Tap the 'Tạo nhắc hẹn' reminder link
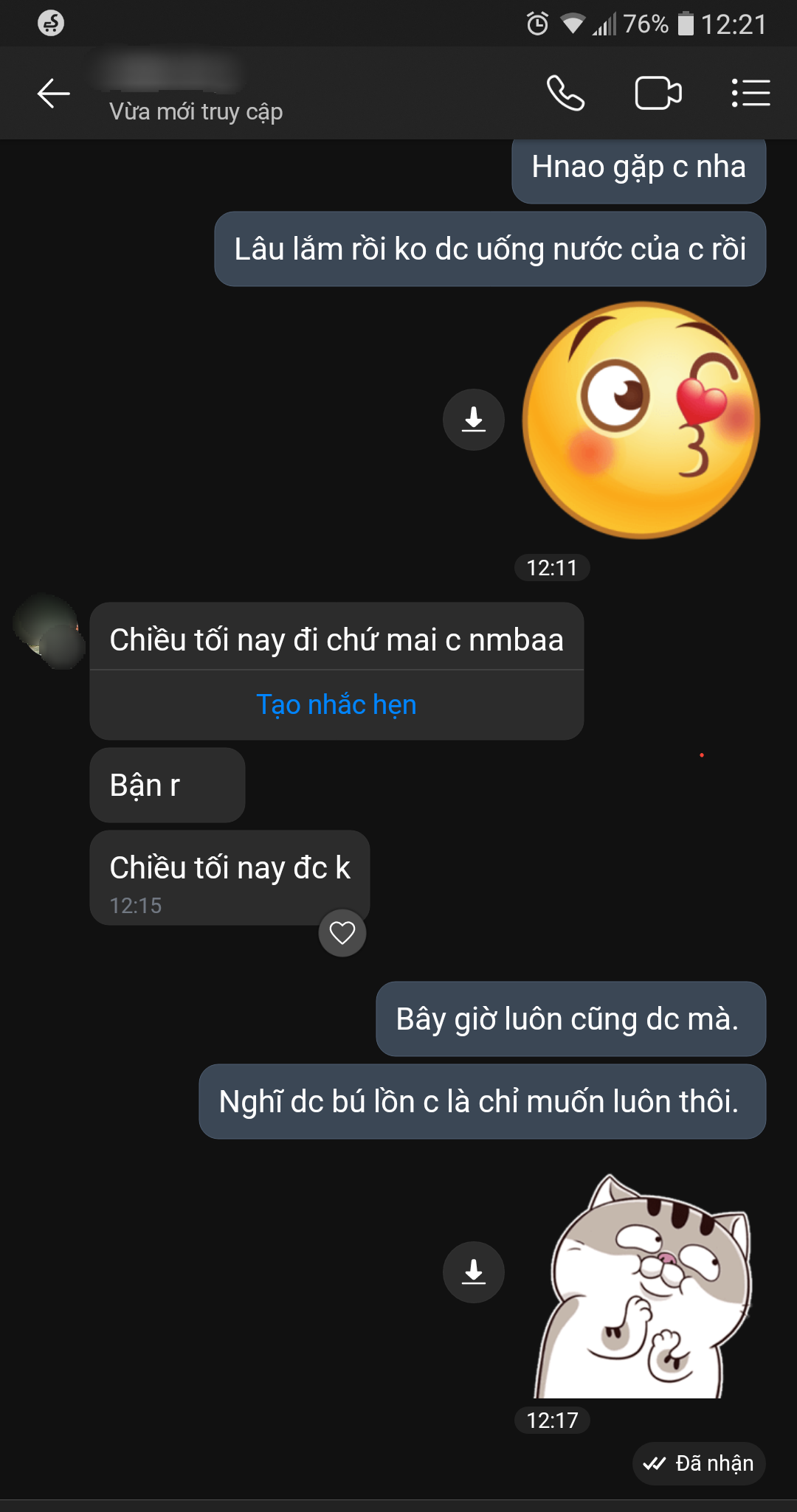This screenshot has height=1512, width=797. click(x=337, y=704)
